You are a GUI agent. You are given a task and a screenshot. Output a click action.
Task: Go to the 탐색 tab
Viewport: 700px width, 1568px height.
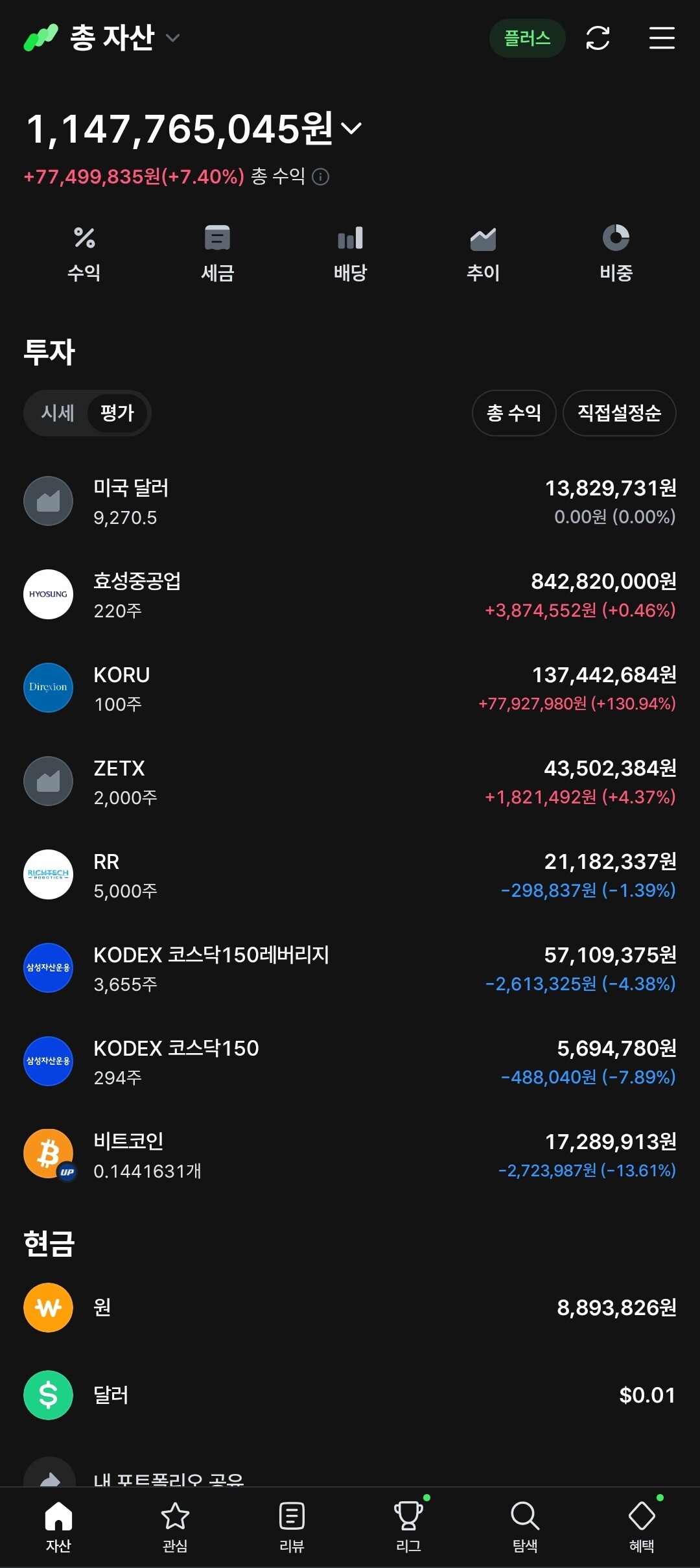pos(525,1527)
